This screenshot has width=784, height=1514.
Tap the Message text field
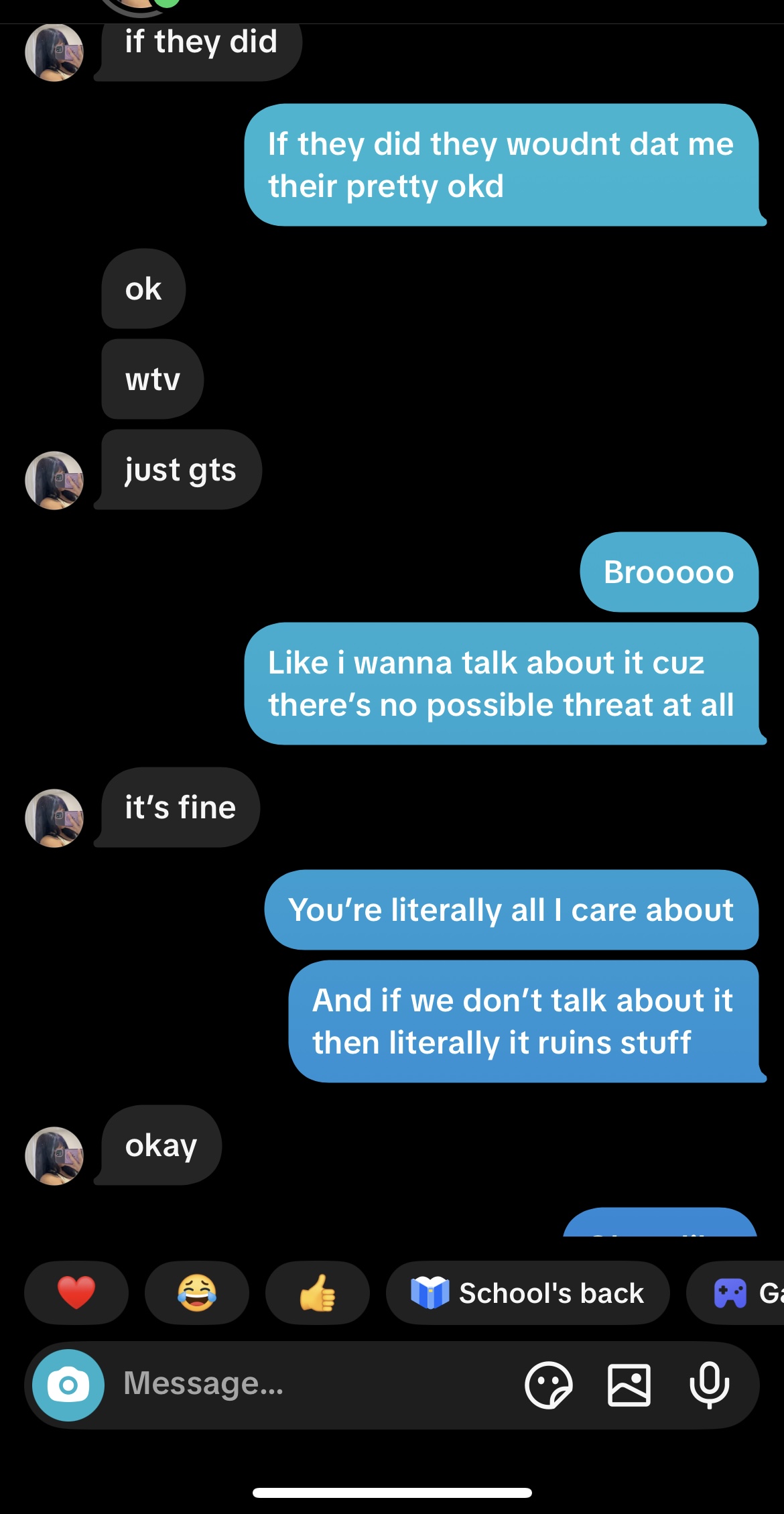pos(315,1385)
